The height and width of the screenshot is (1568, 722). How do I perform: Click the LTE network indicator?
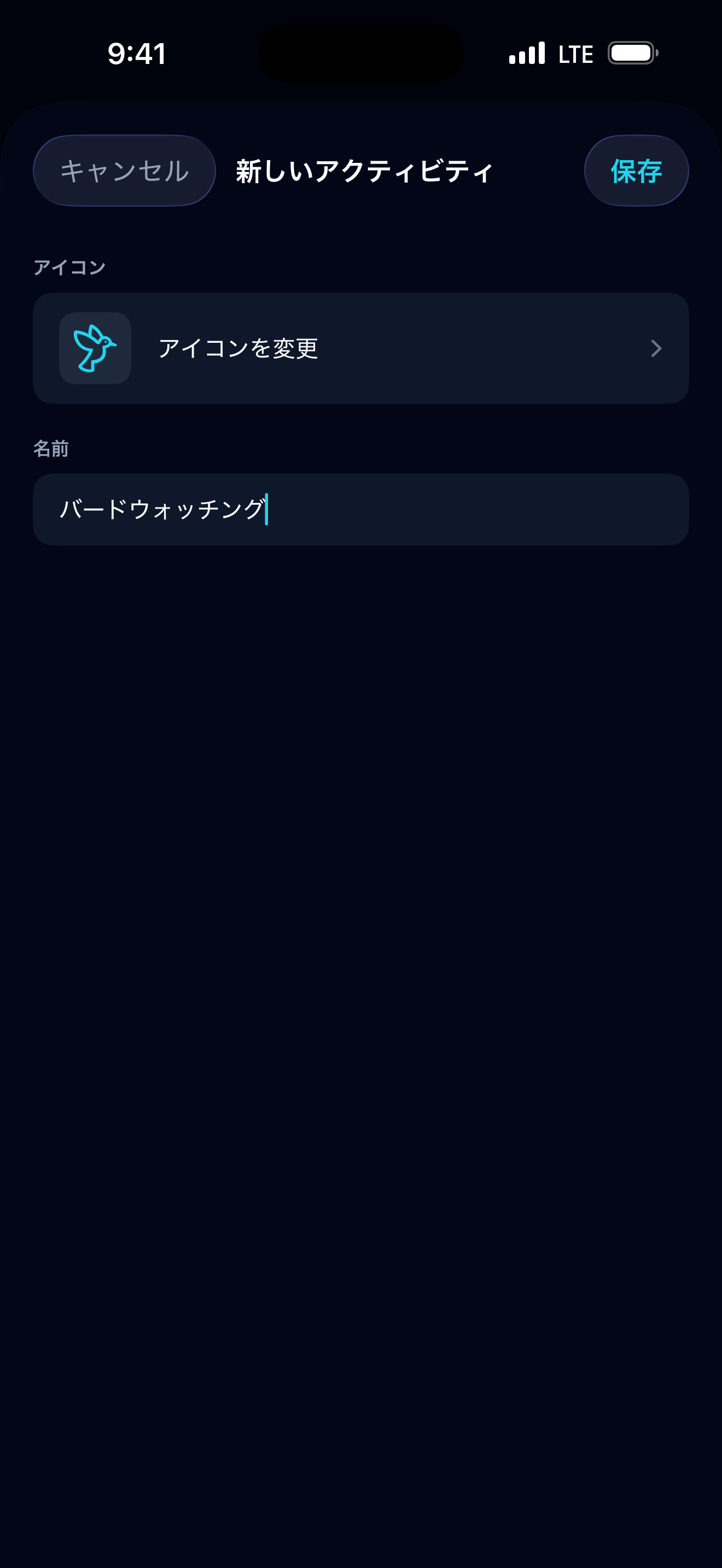coord(575,54)
